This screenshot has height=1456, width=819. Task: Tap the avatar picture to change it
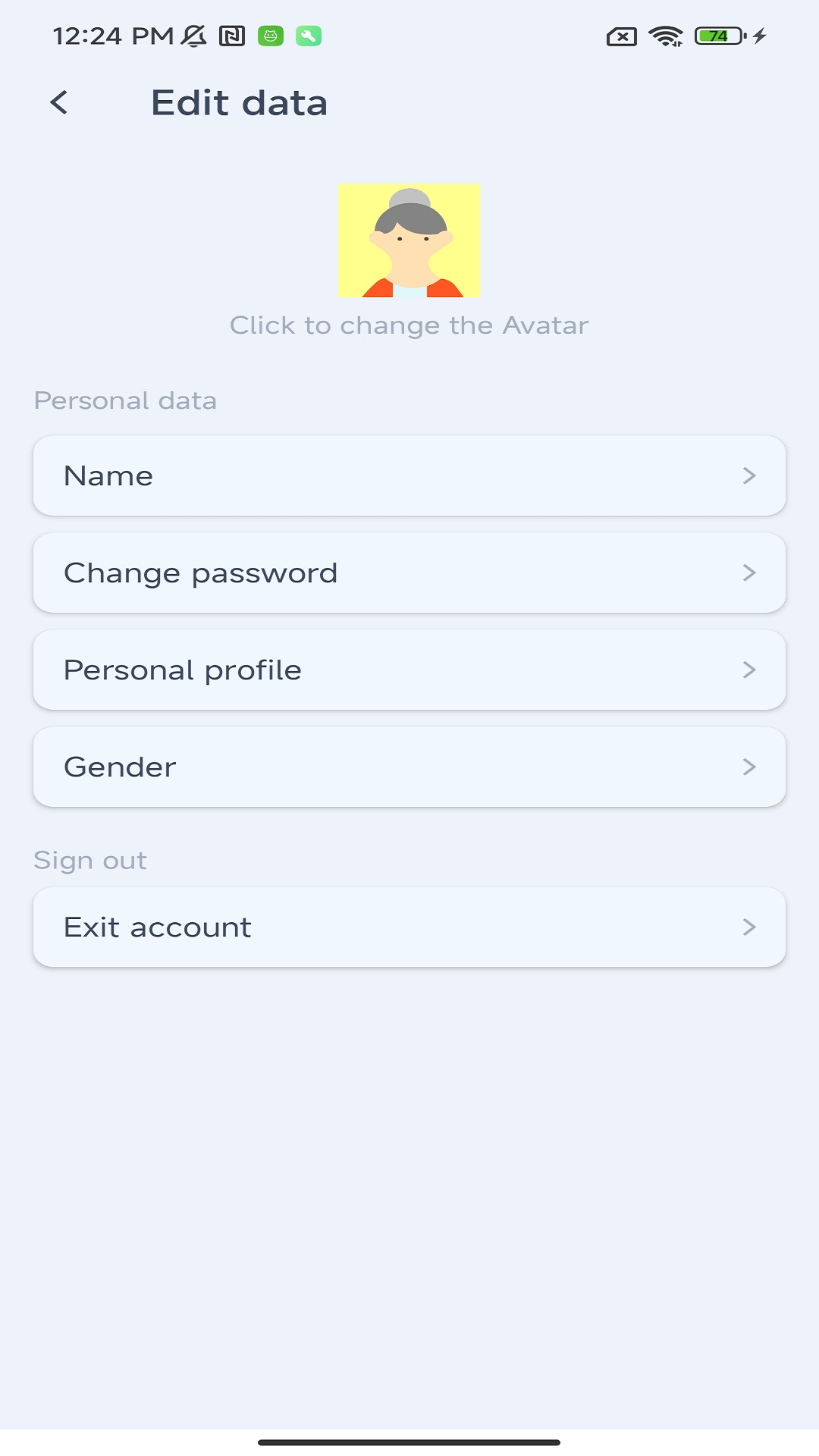pyautogui.click(x=409, y=240)
